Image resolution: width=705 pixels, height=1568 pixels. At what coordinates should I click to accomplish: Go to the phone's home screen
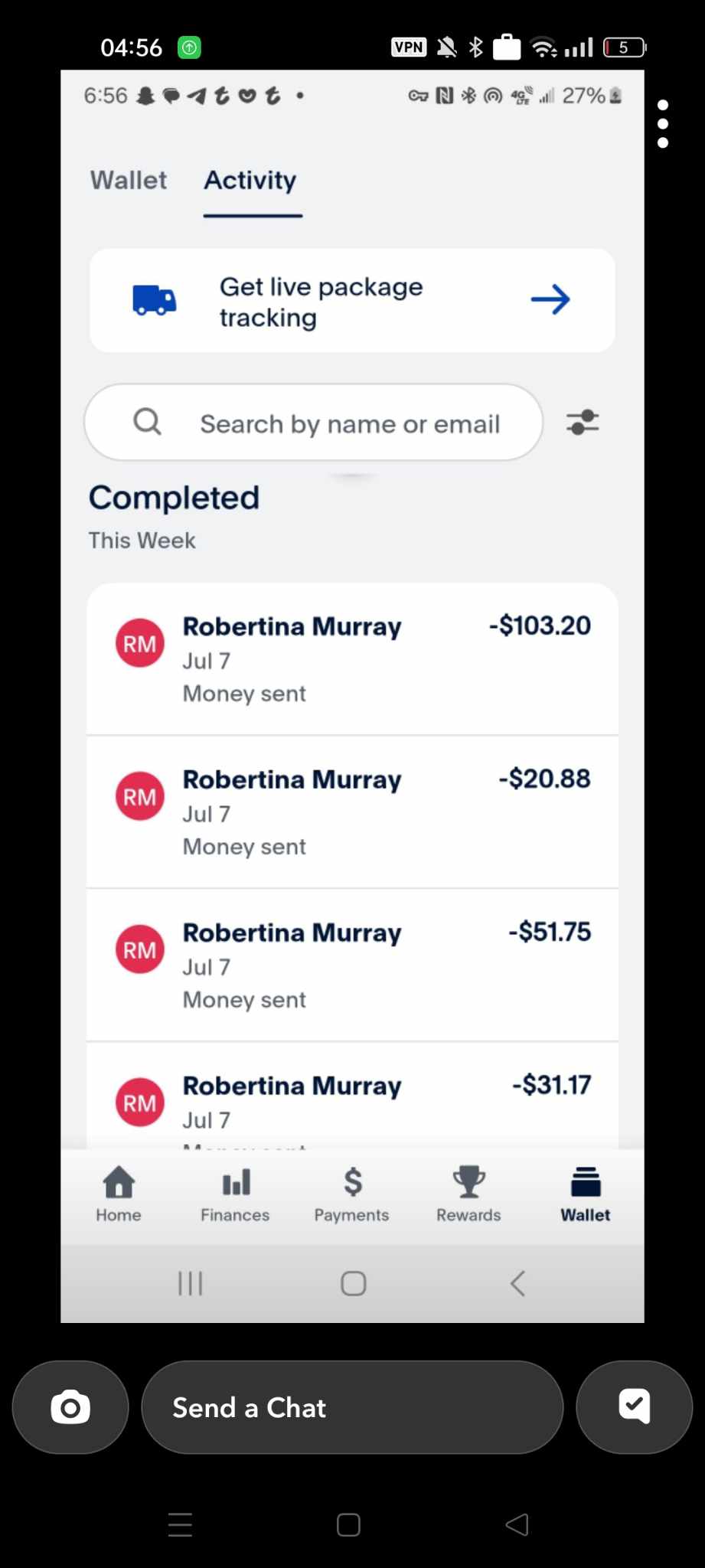[348, 1524]
